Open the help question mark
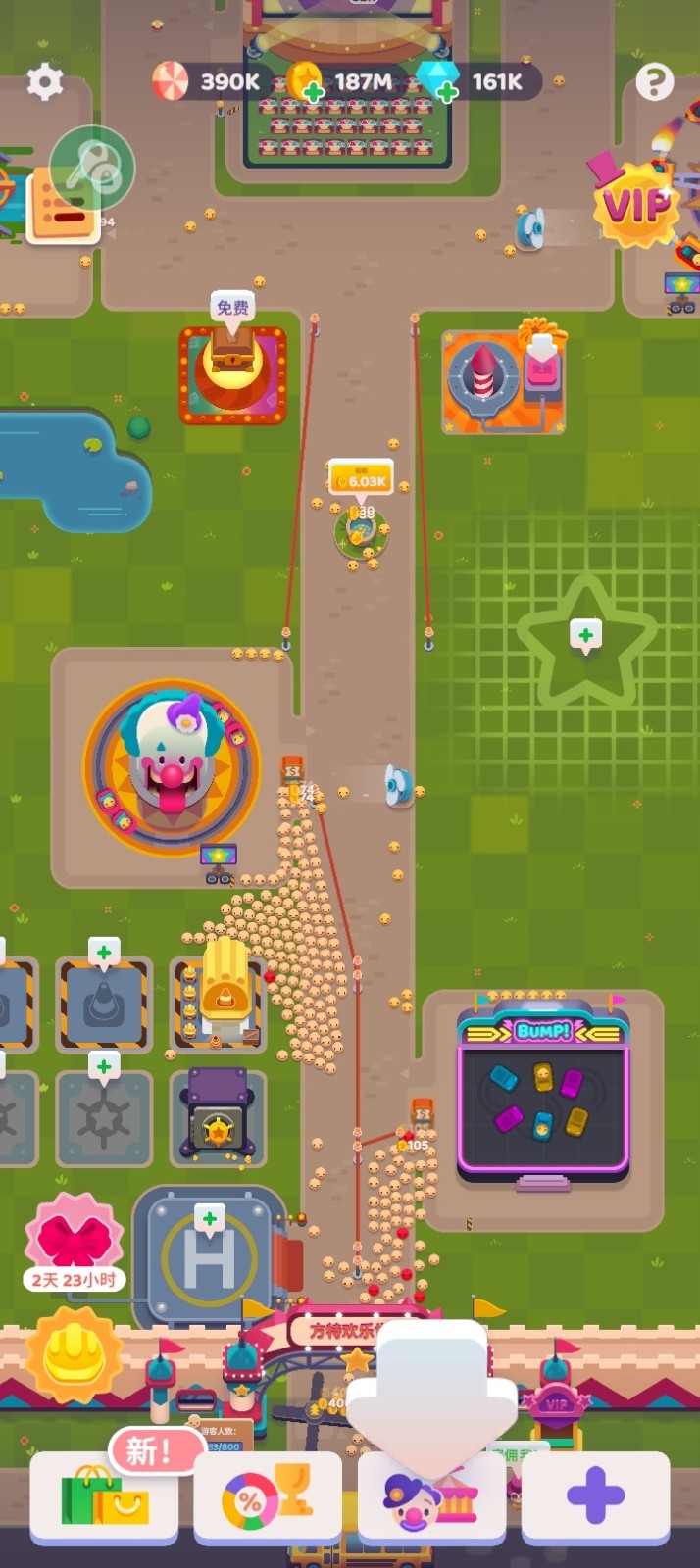700x1568 pixels. tap(654, 82)
